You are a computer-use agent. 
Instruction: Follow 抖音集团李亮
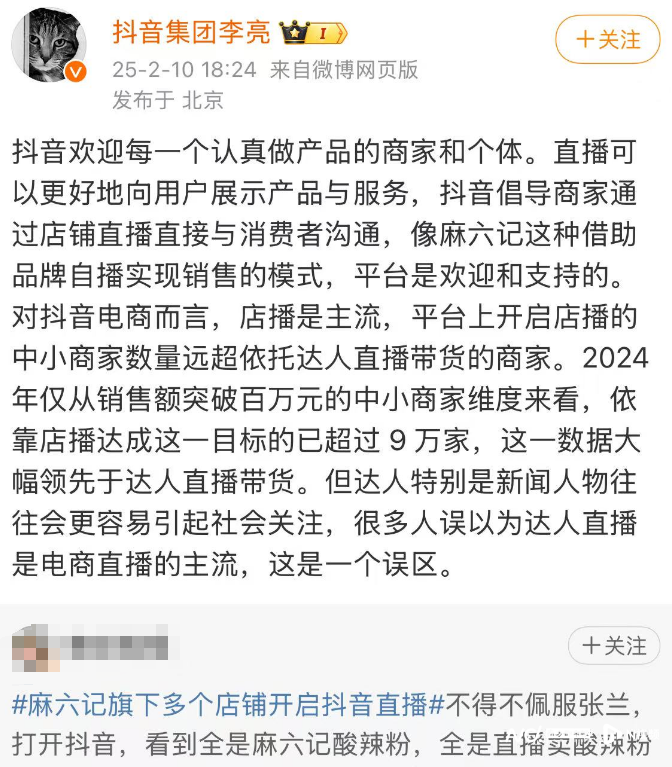coord(607,40)
